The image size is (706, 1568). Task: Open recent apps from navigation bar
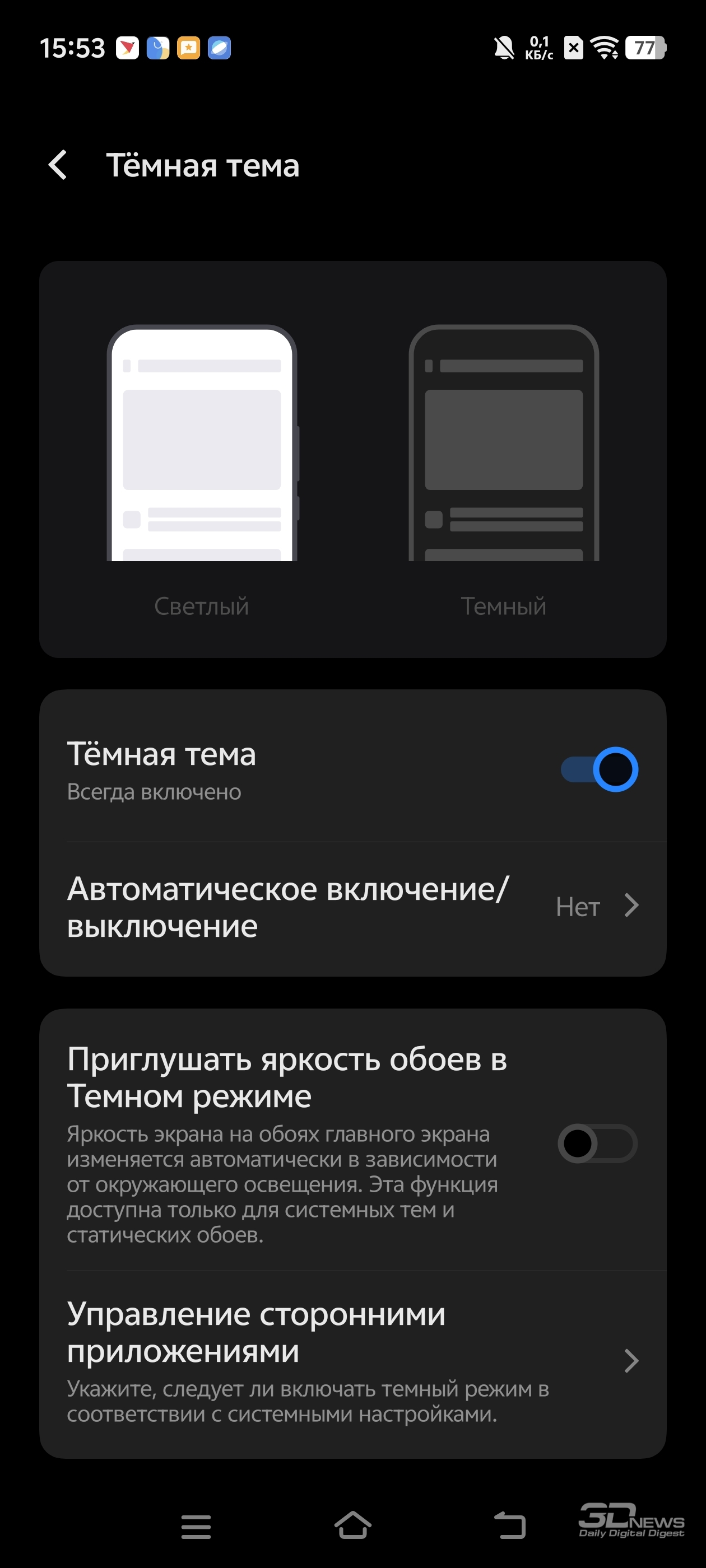click(196, 1527)
